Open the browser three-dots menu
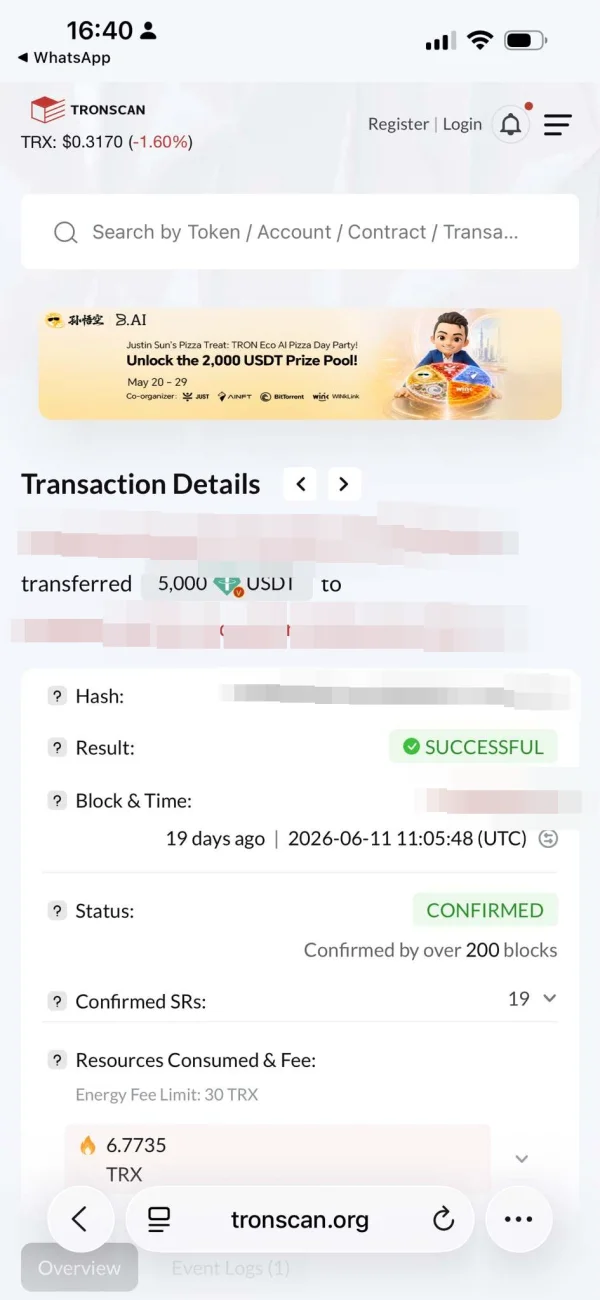Viewport: 600px width, 1300px height. [x=518, y=1219]
